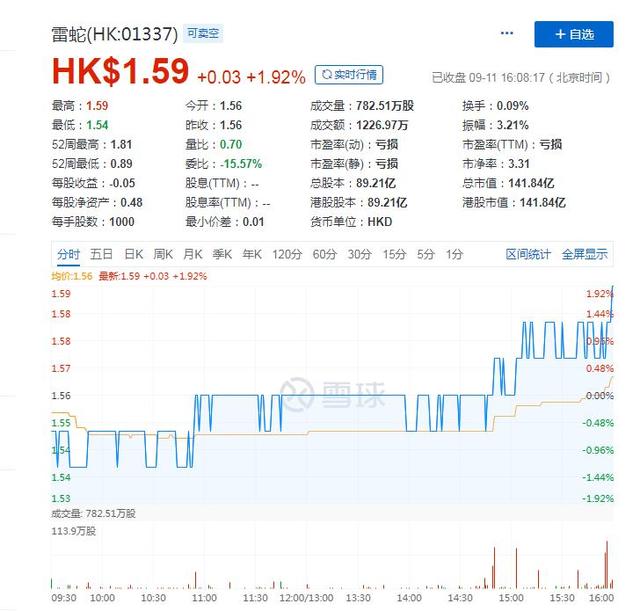Open the 季K chart view
The image size is (640, 611).
(223, 254)
